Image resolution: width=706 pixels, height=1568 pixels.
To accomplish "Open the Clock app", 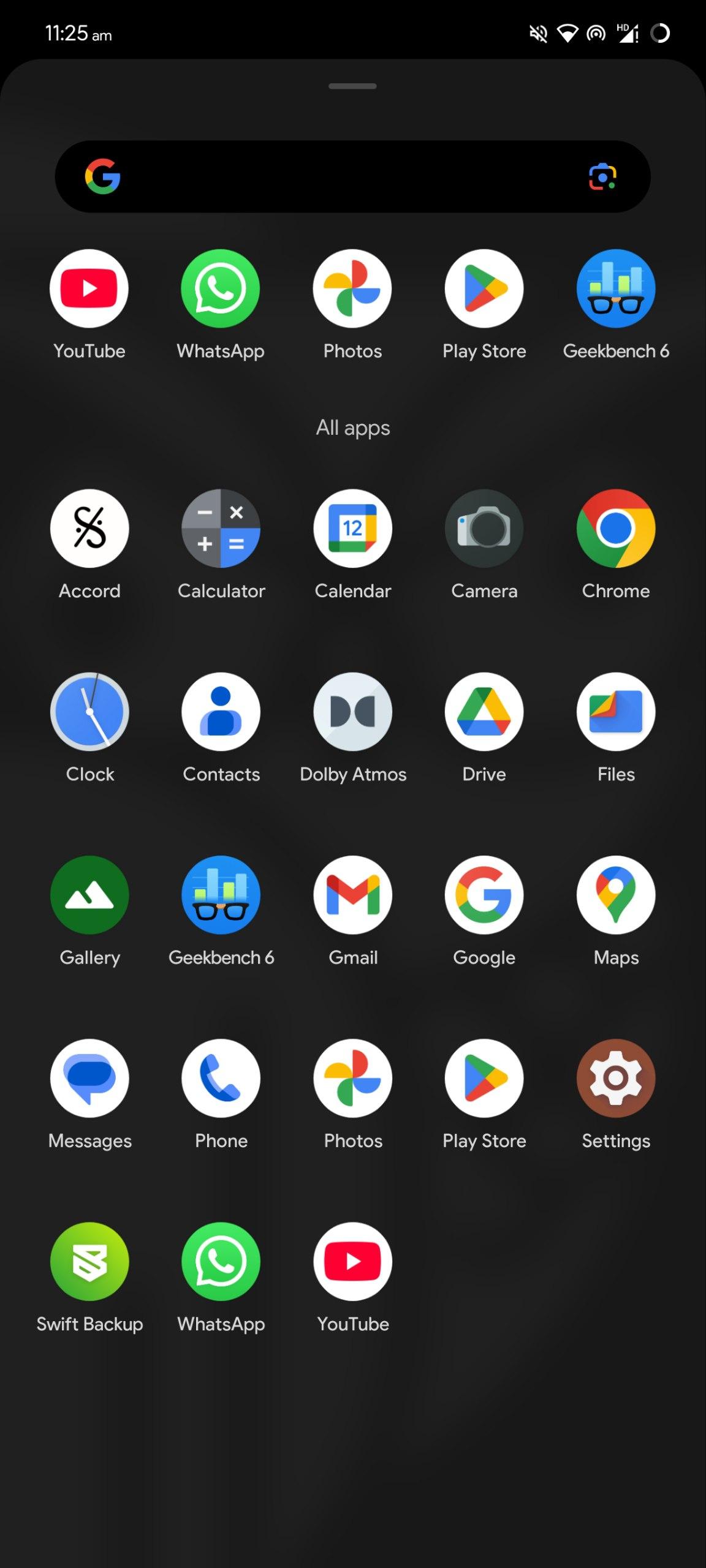I will click(89, 712).
